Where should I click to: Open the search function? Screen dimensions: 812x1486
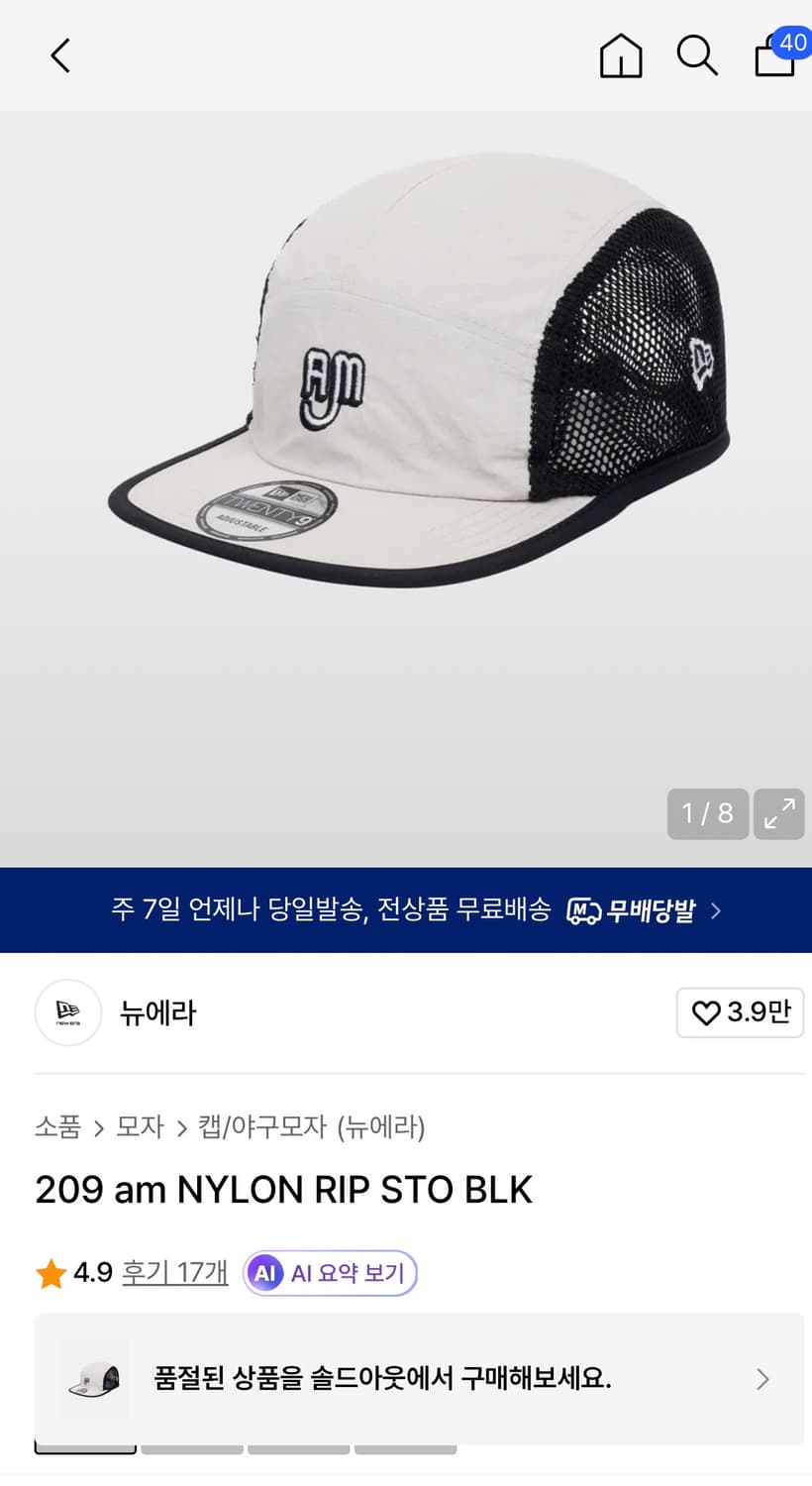697,56
